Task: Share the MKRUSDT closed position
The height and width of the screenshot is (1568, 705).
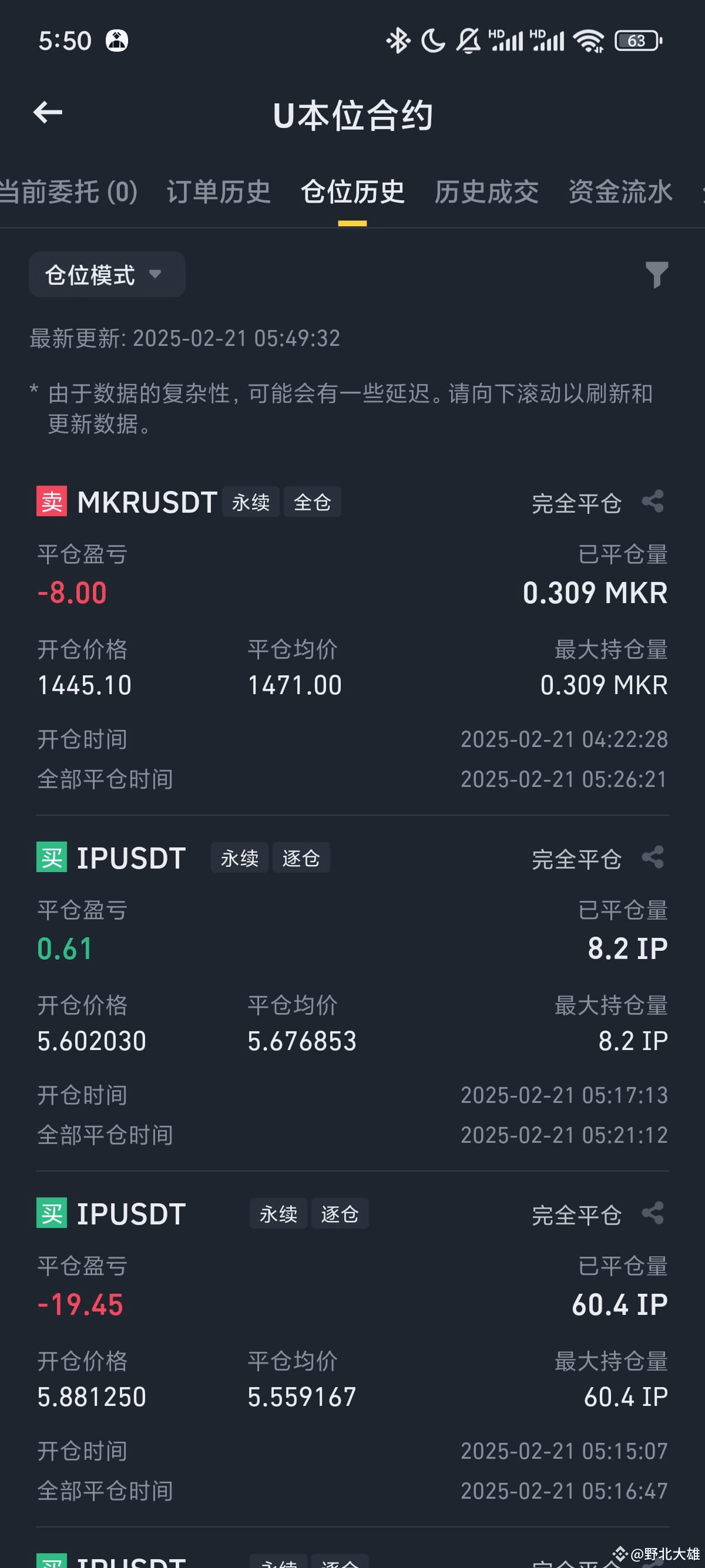Action: pos(653,502)
